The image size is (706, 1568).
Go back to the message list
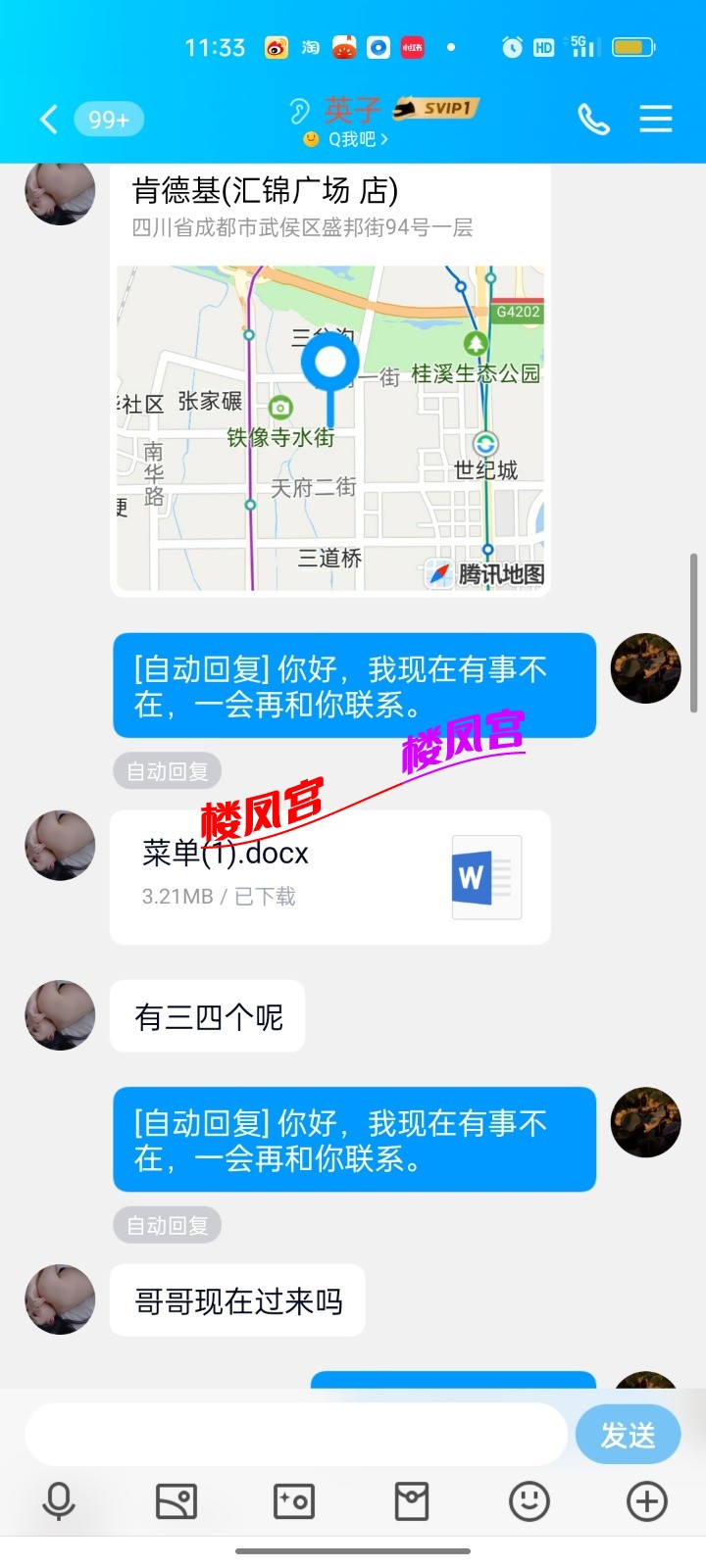(x=49, y=120)
